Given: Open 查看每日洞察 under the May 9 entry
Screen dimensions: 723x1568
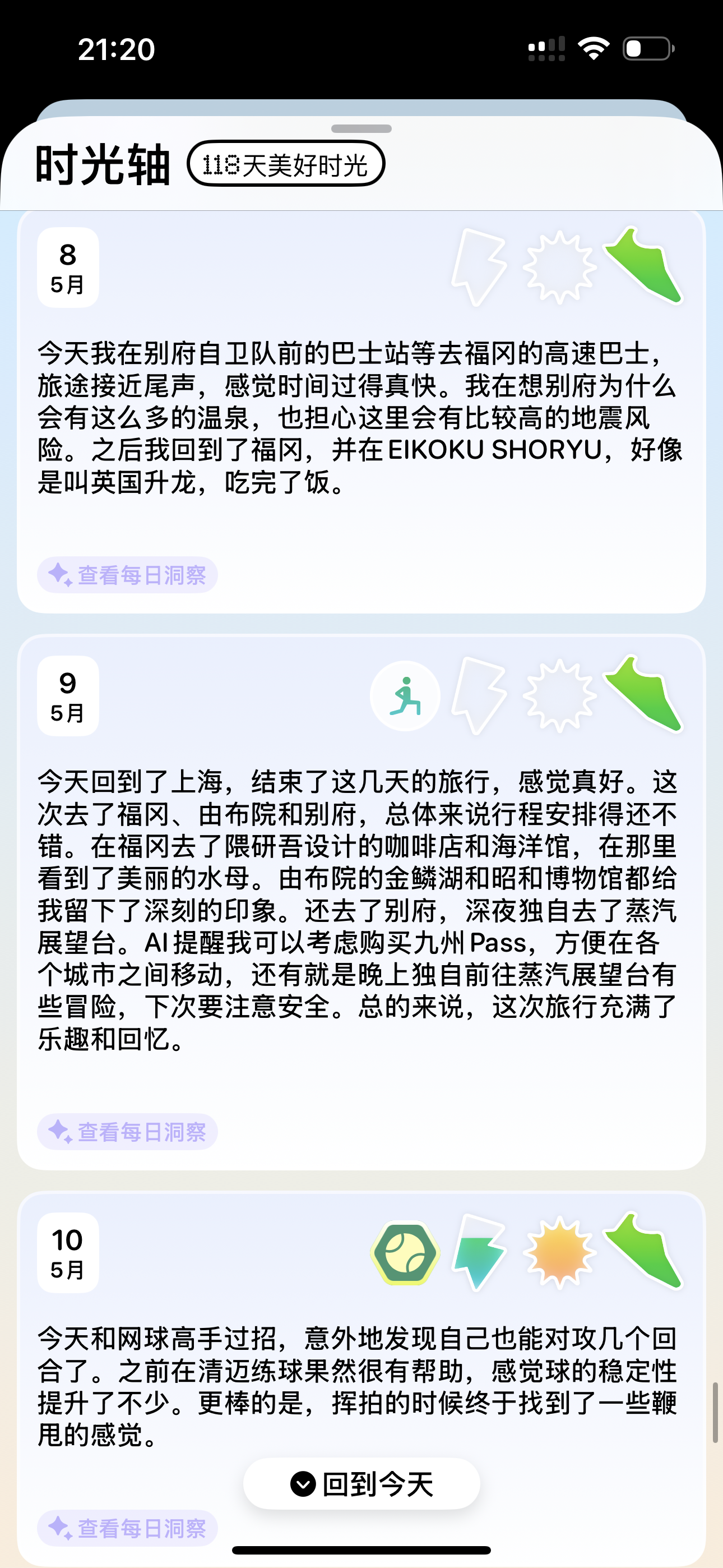Looking at the screenshot, I should (127, 1132).
